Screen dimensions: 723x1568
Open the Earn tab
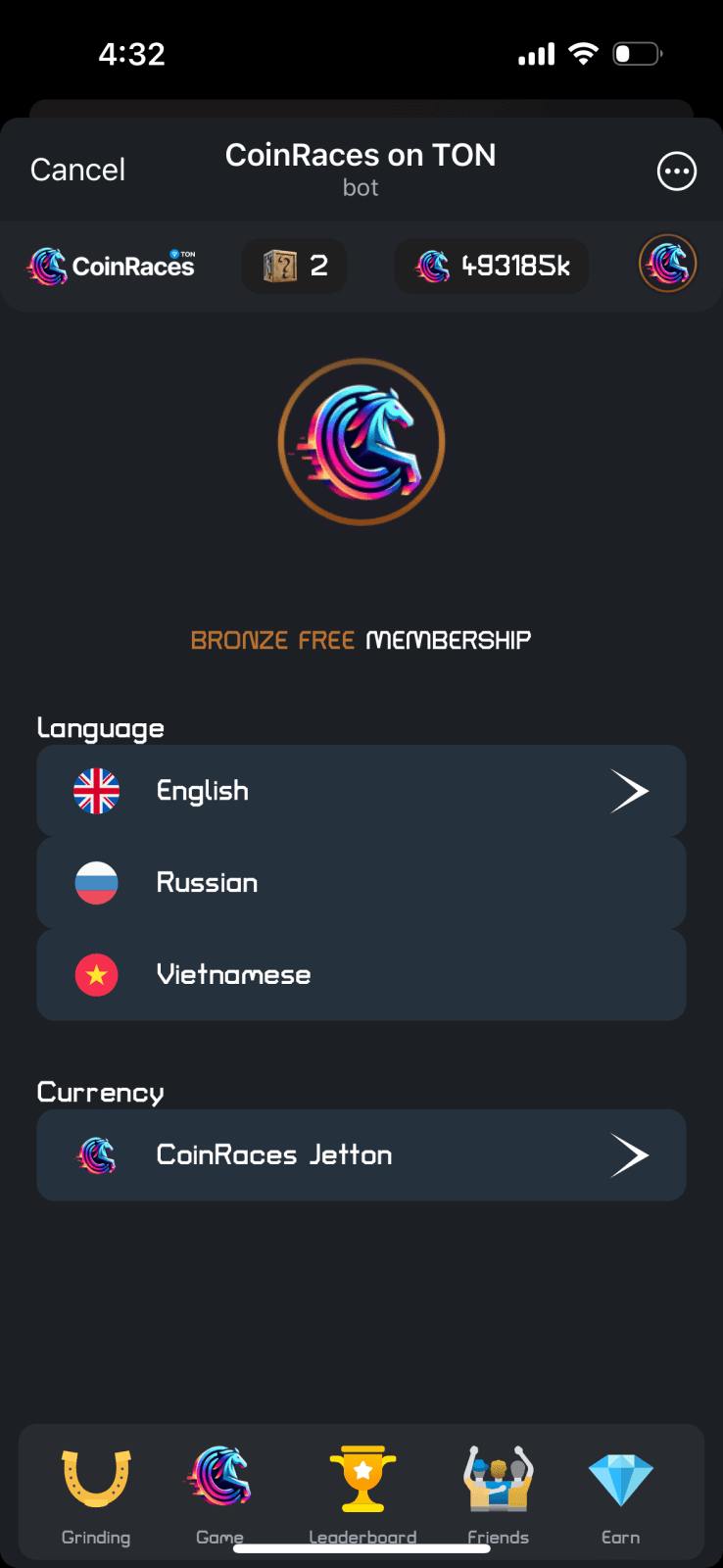click(620, 1495)
